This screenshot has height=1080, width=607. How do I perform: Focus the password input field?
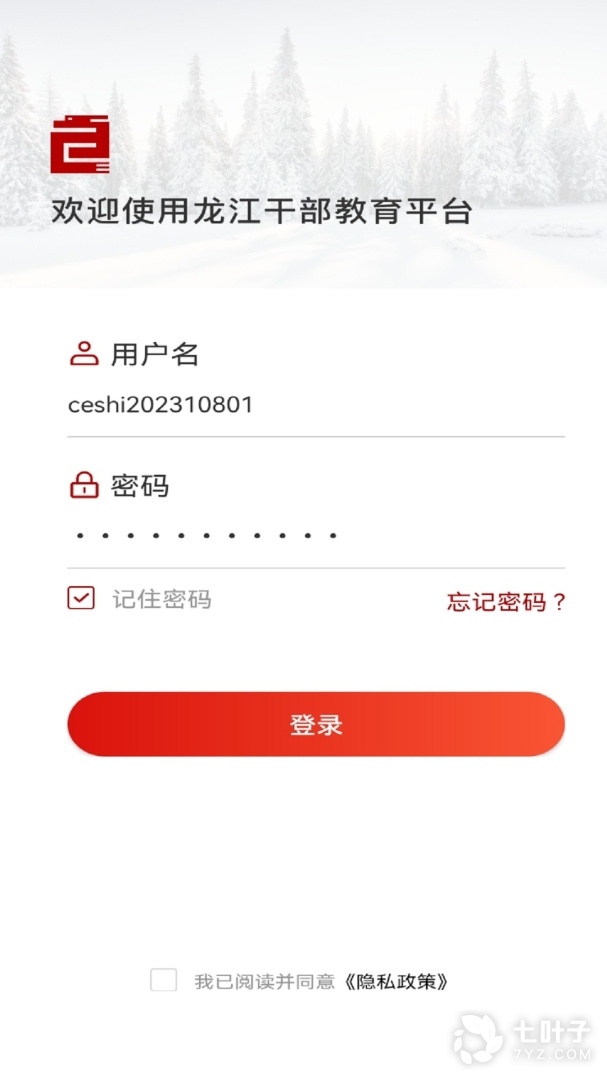(x=315, y=536)
